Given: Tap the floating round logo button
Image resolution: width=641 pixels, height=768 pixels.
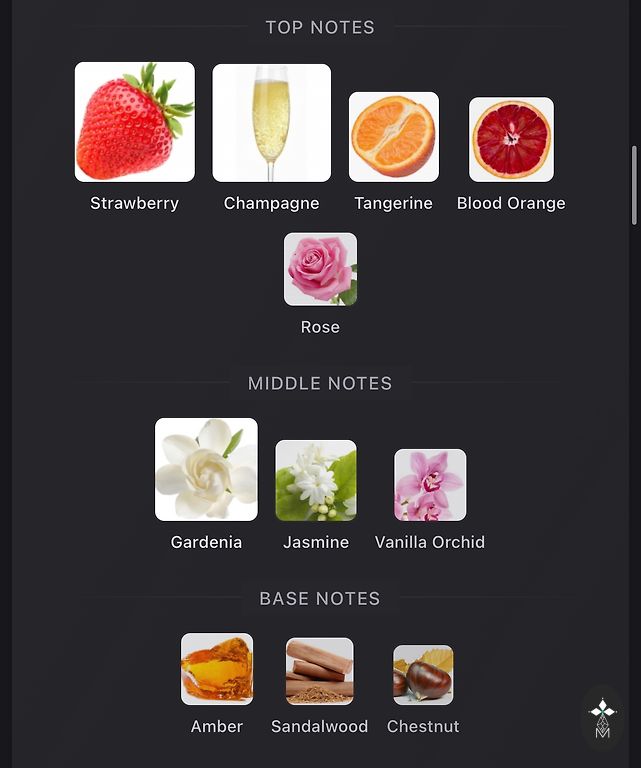Looking at the screenshot, I should coord(603,718).
